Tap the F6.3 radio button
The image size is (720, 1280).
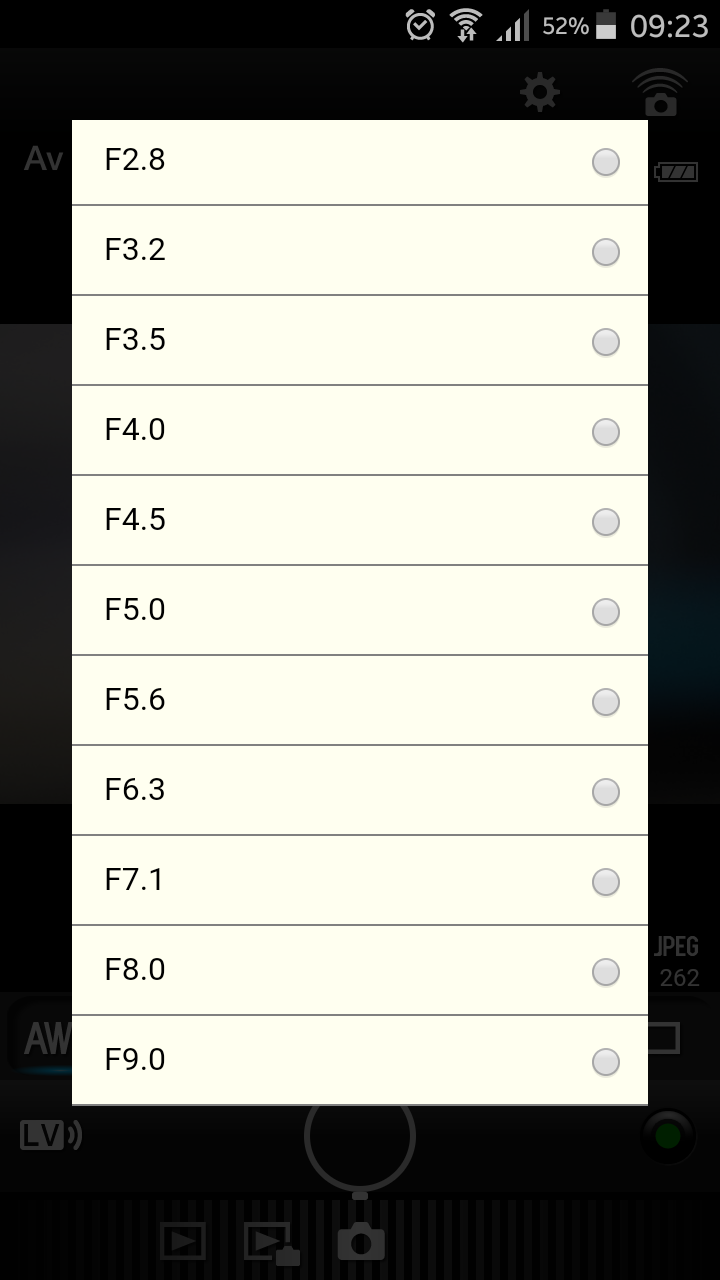(x=606, y=792)
